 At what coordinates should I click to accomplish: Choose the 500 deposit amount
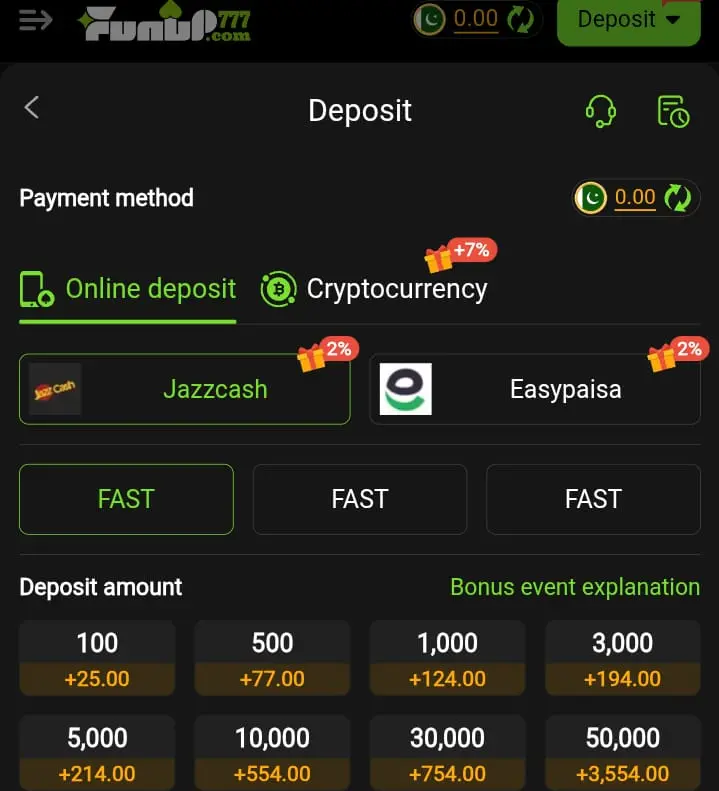coord(272,658)
